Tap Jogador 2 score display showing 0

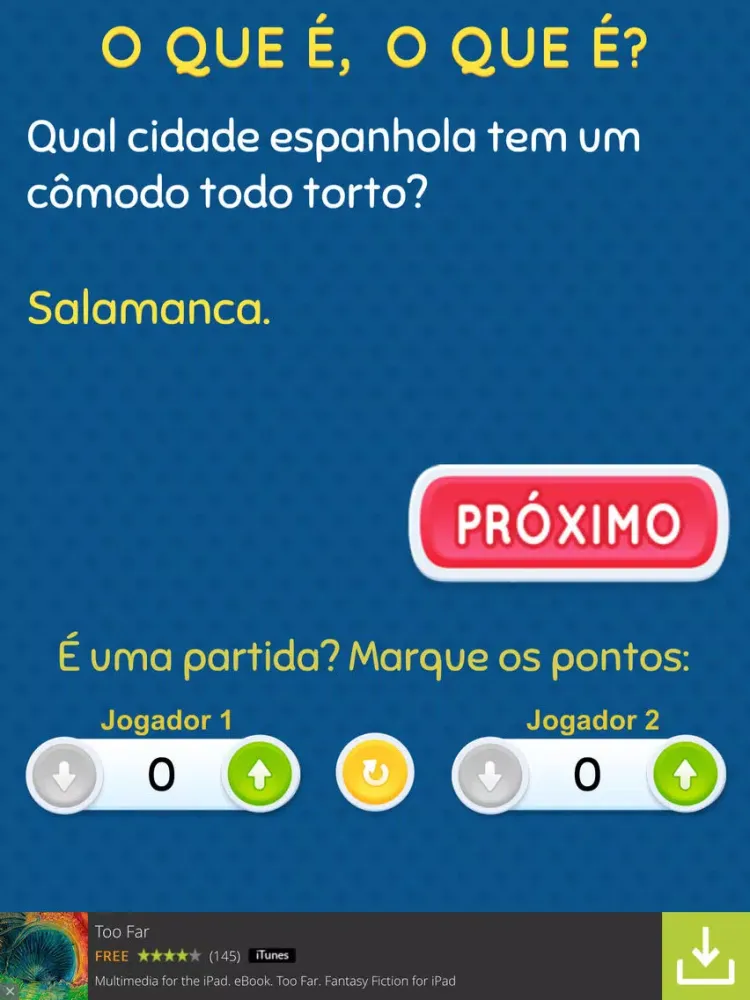click(587, 773)
